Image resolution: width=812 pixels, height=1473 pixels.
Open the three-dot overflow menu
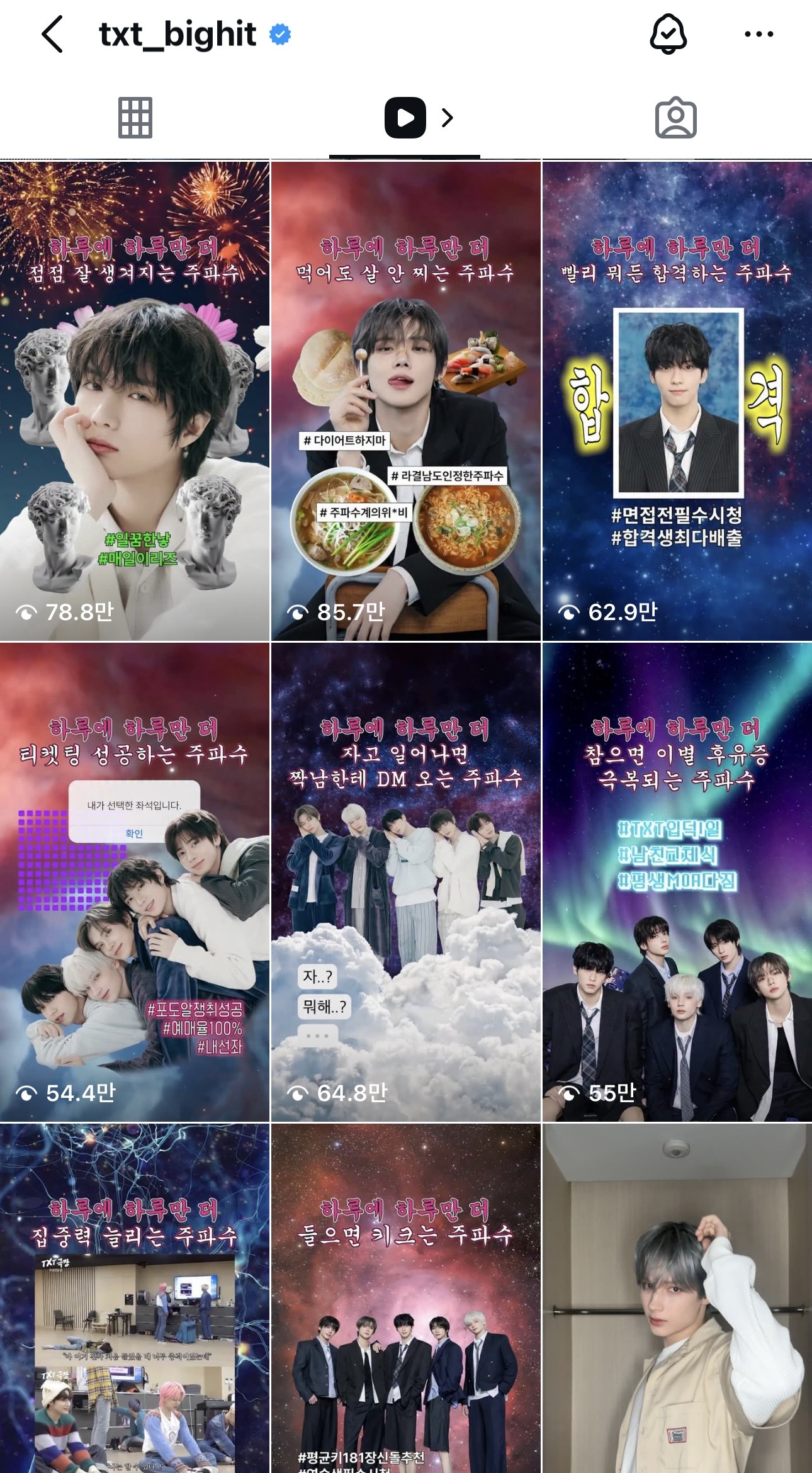pyautogui.click(x=758, y=34)
